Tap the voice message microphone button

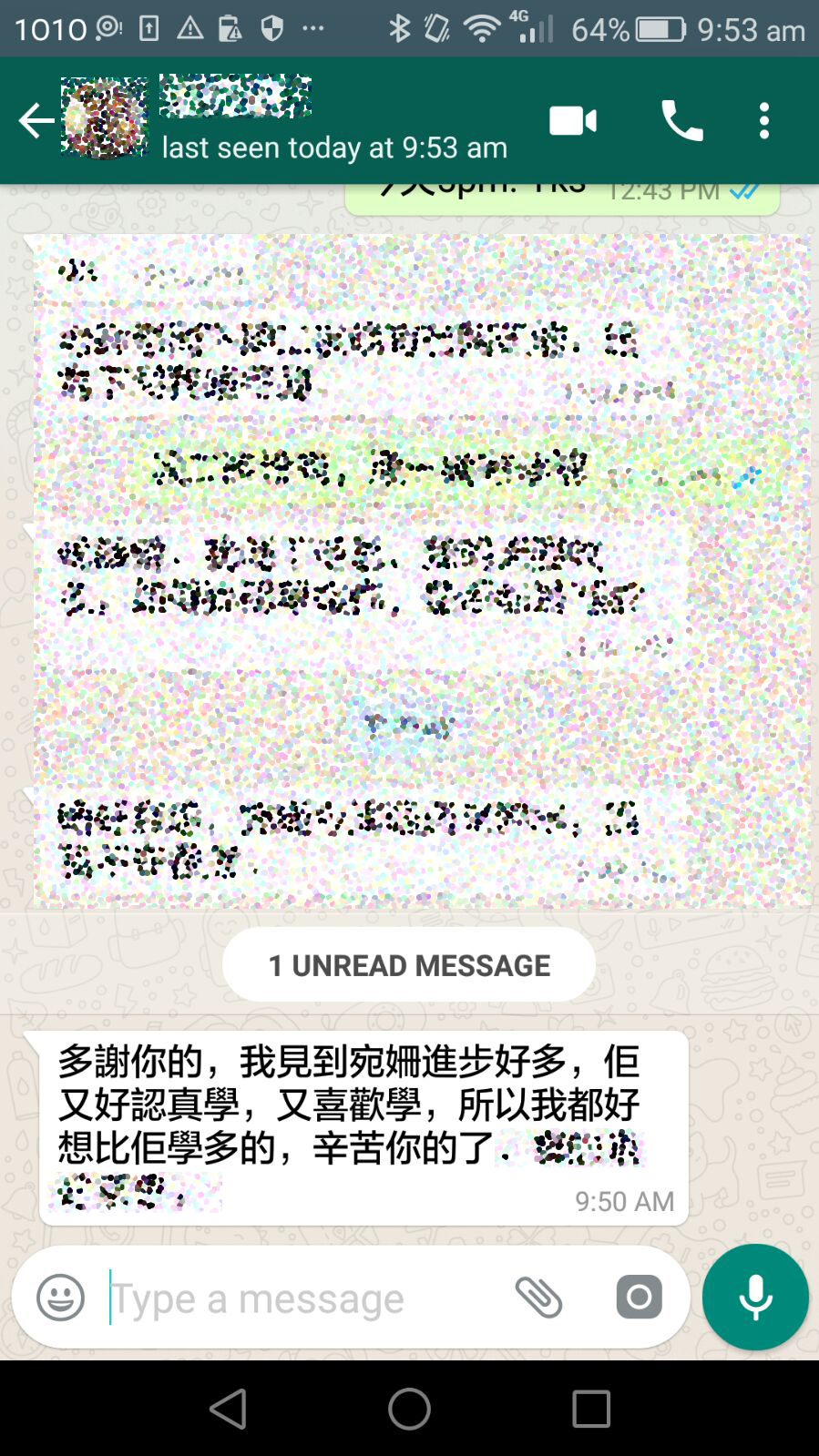(755, 1297)
